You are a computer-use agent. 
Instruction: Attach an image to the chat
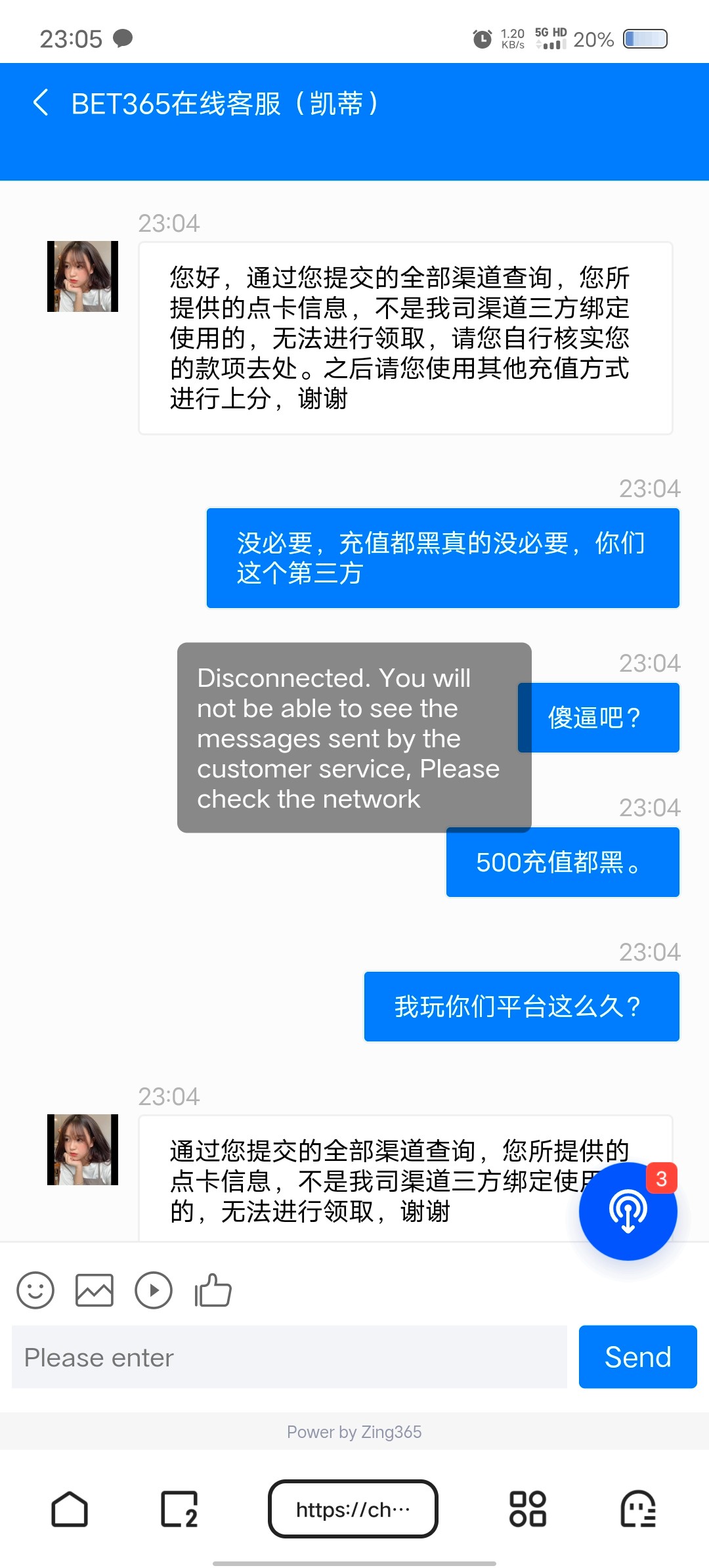(95, 1290)
